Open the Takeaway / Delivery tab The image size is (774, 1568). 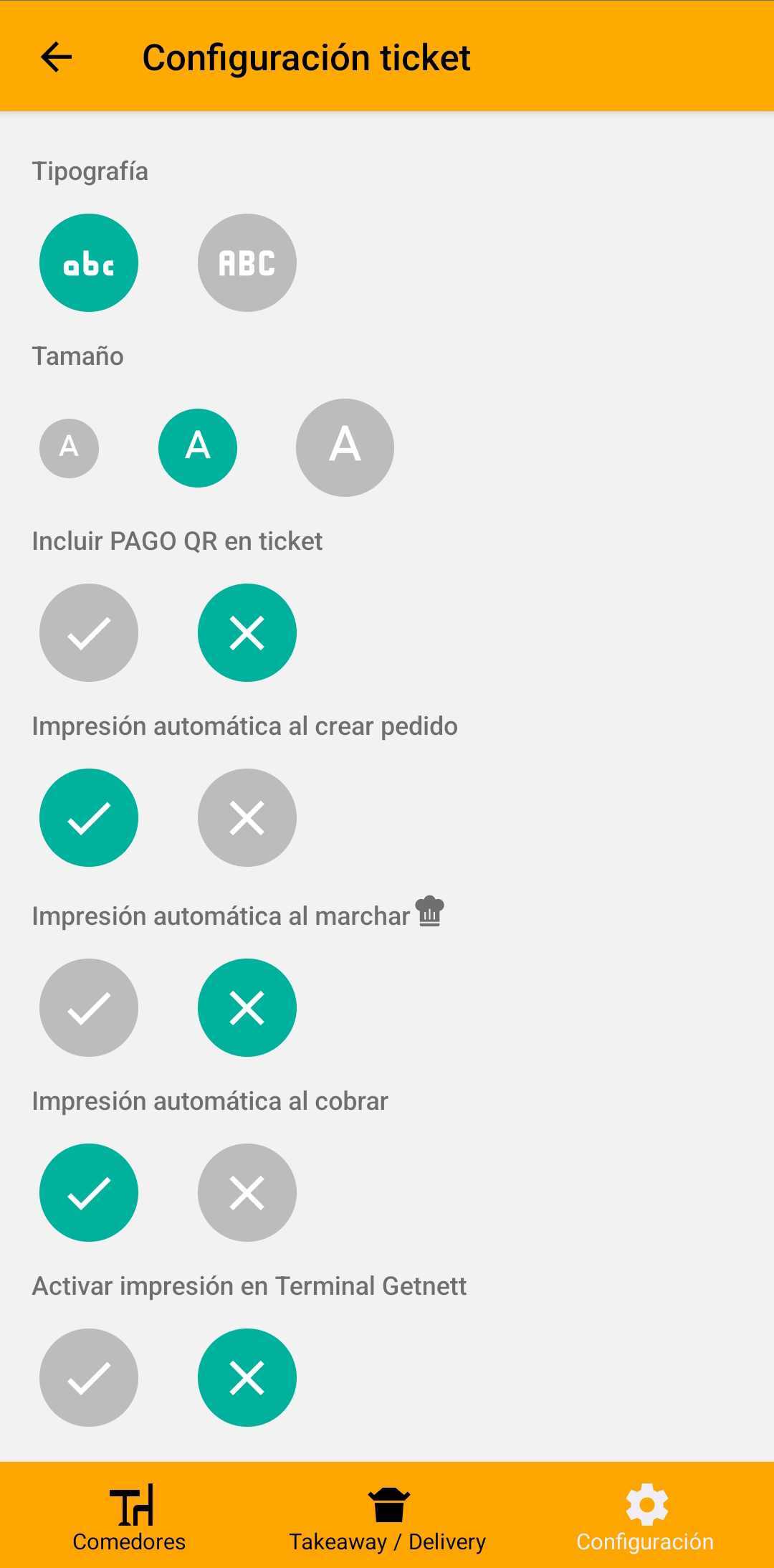click(x=387, y=1516)
